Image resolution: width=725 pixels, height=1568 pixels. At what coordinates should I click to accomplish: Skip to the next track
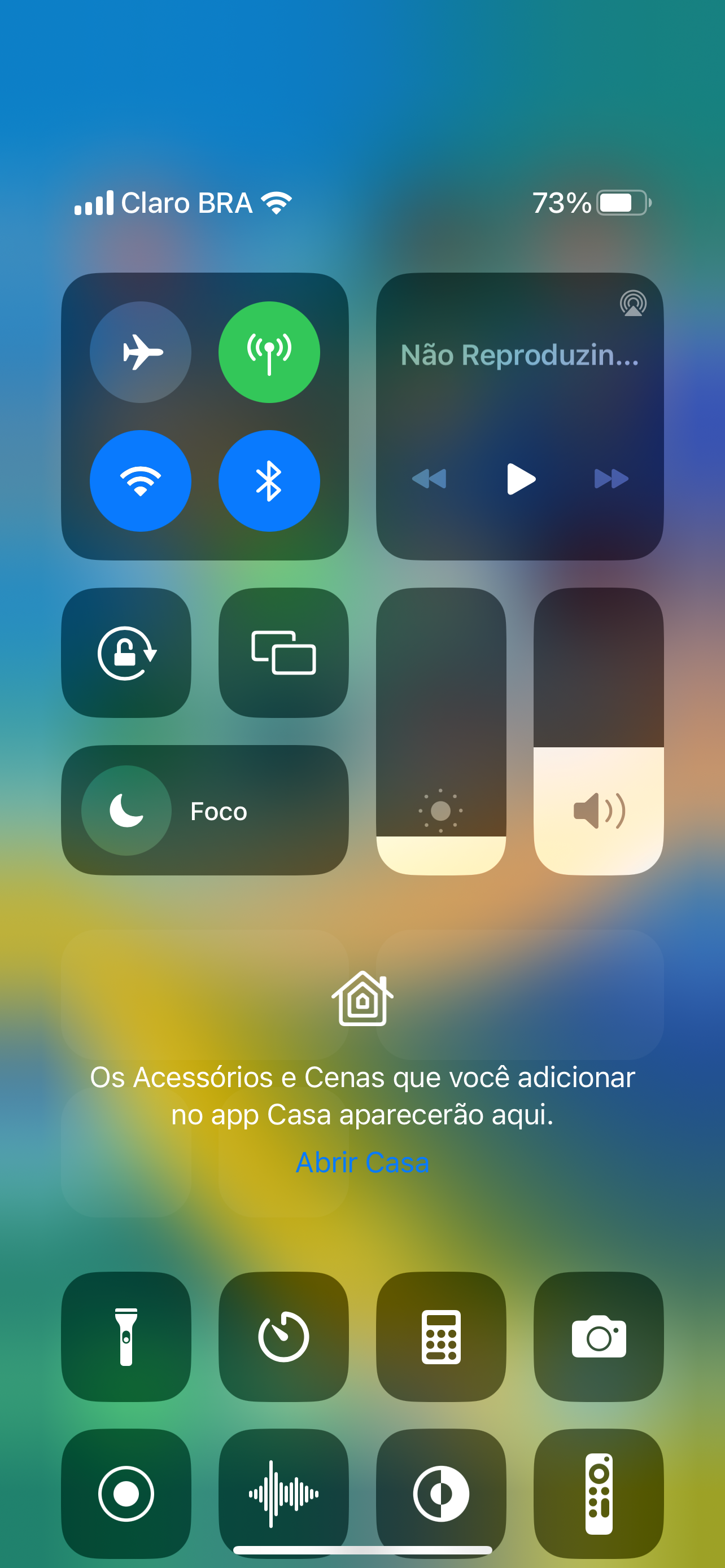pos(610,479)
